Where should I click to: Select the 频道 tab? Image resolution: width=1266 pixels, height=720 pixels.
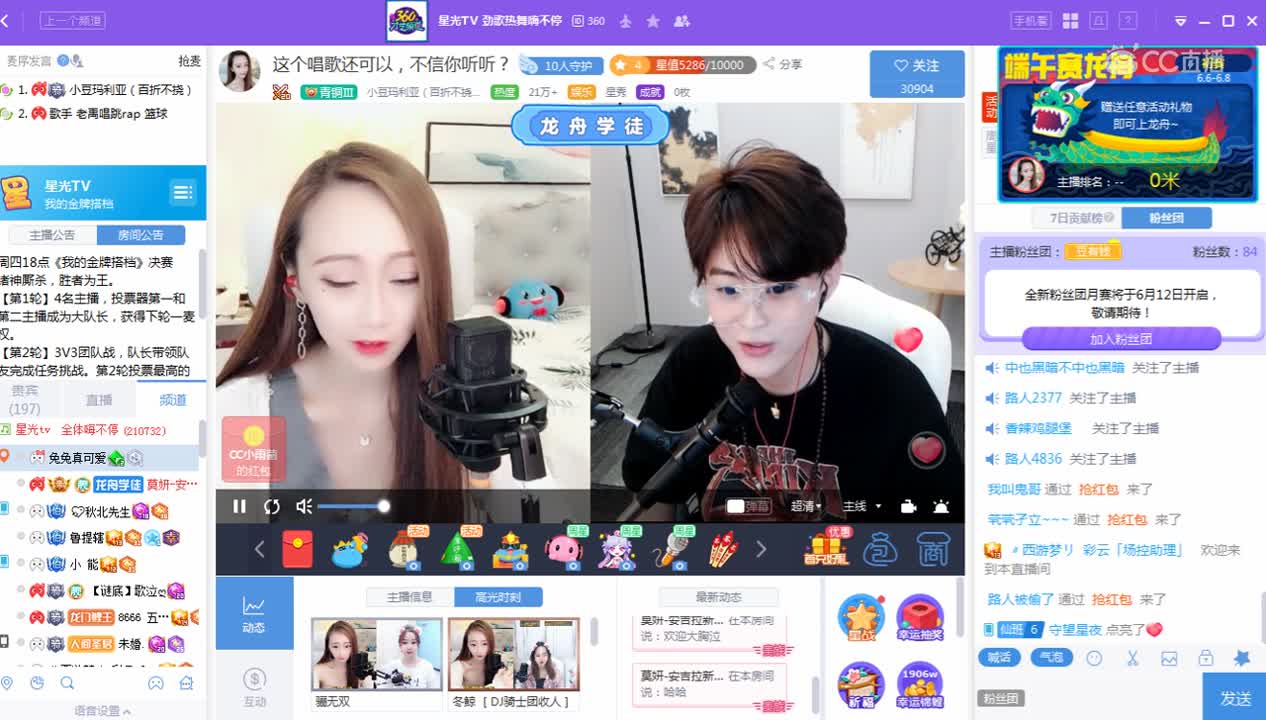pos(173,399)
